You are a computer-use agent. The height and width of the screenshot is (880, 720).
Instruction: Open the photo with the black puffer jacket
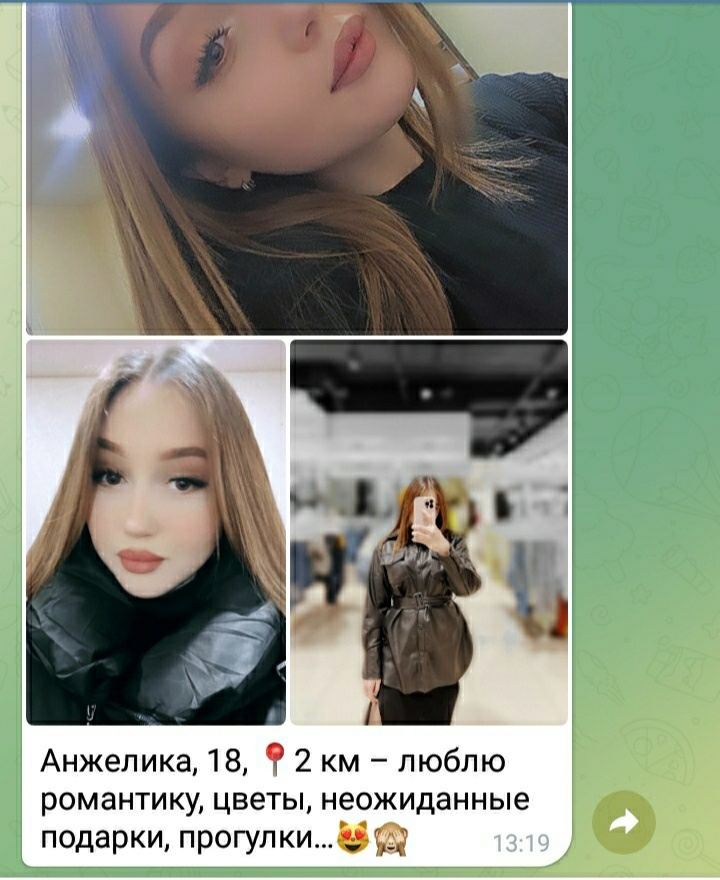tap(156, 532)
